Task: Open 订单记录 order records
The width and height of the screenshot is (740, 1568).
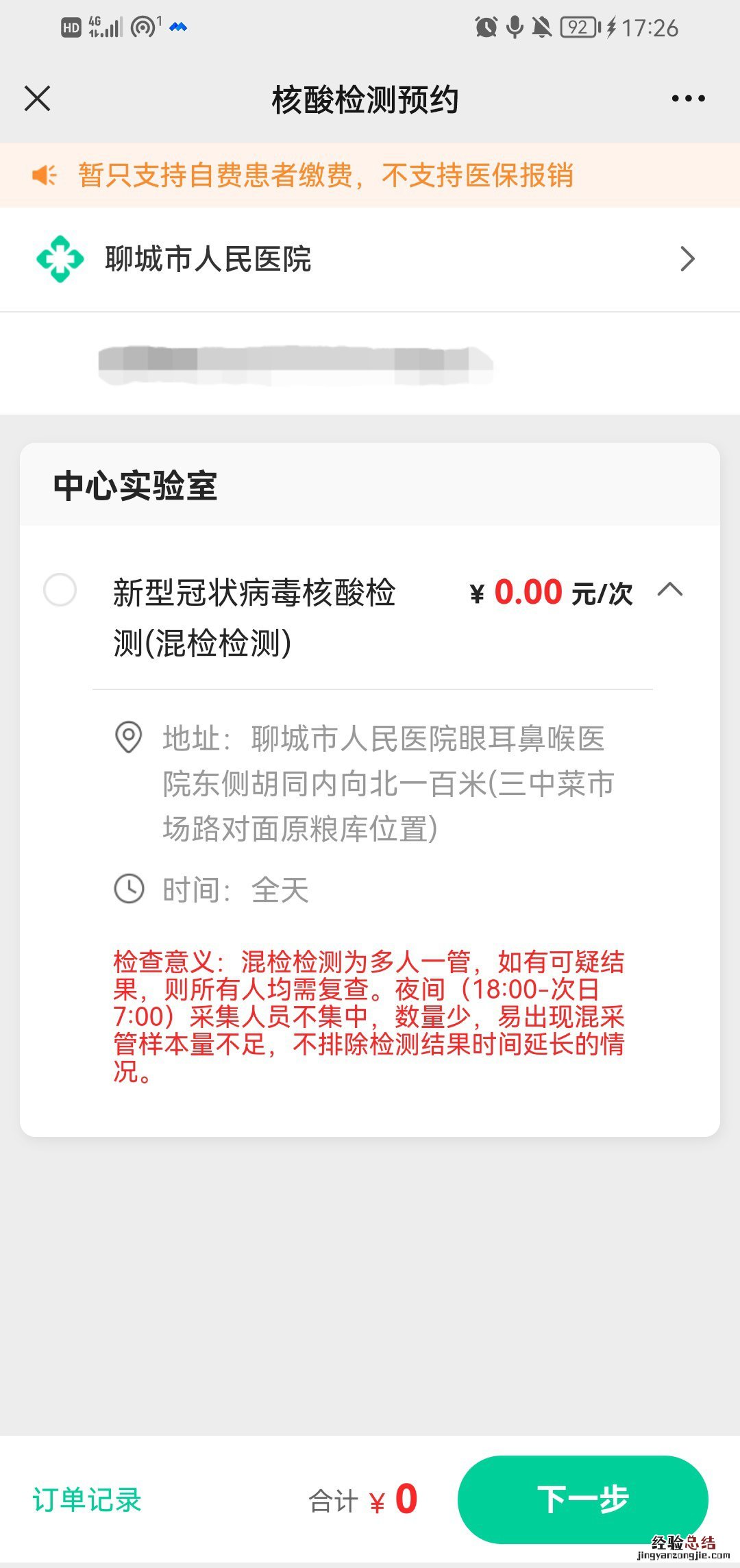Action: point(87,1499)
